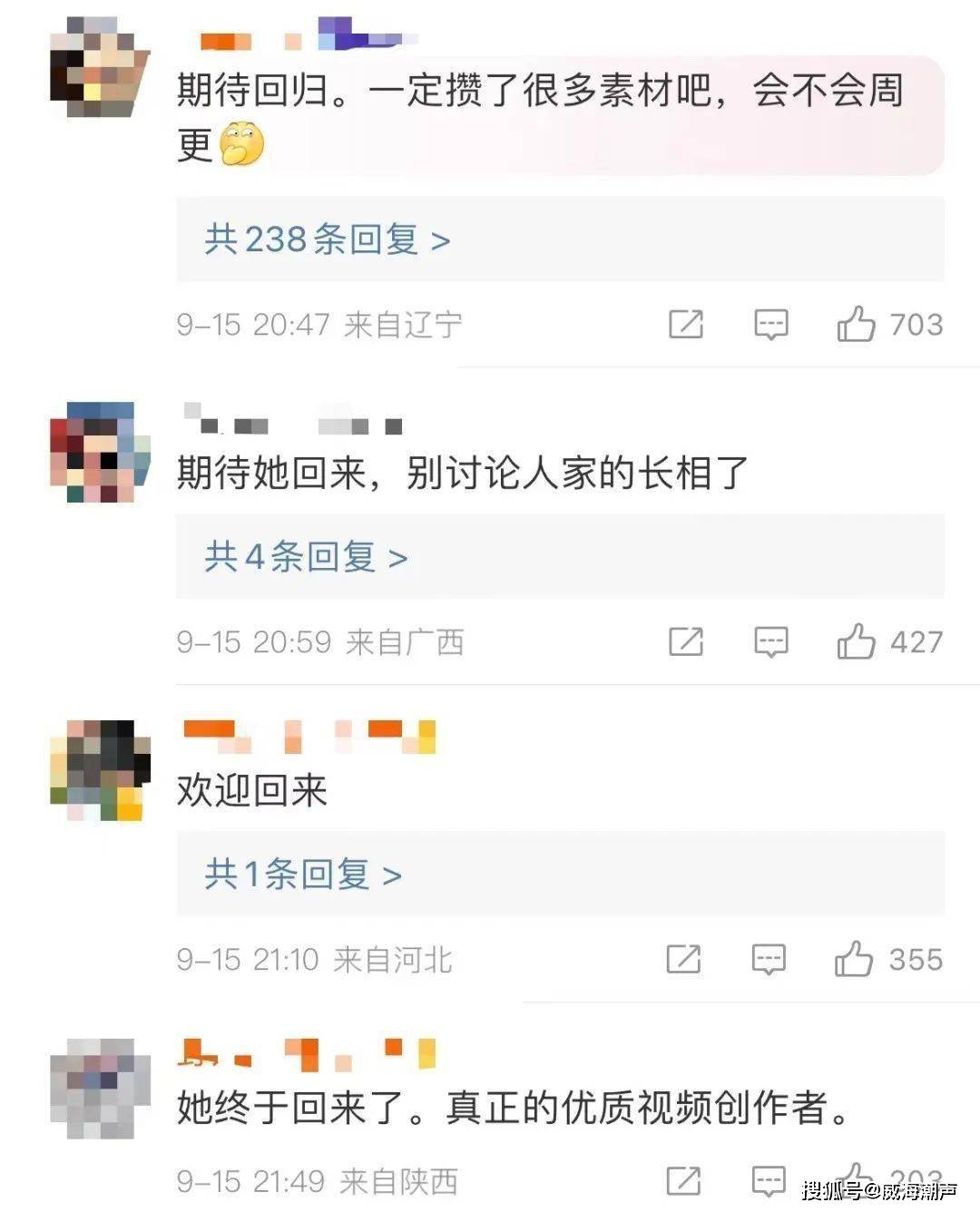Click the share icon under the 辽宁 comment

pos(687,324)
